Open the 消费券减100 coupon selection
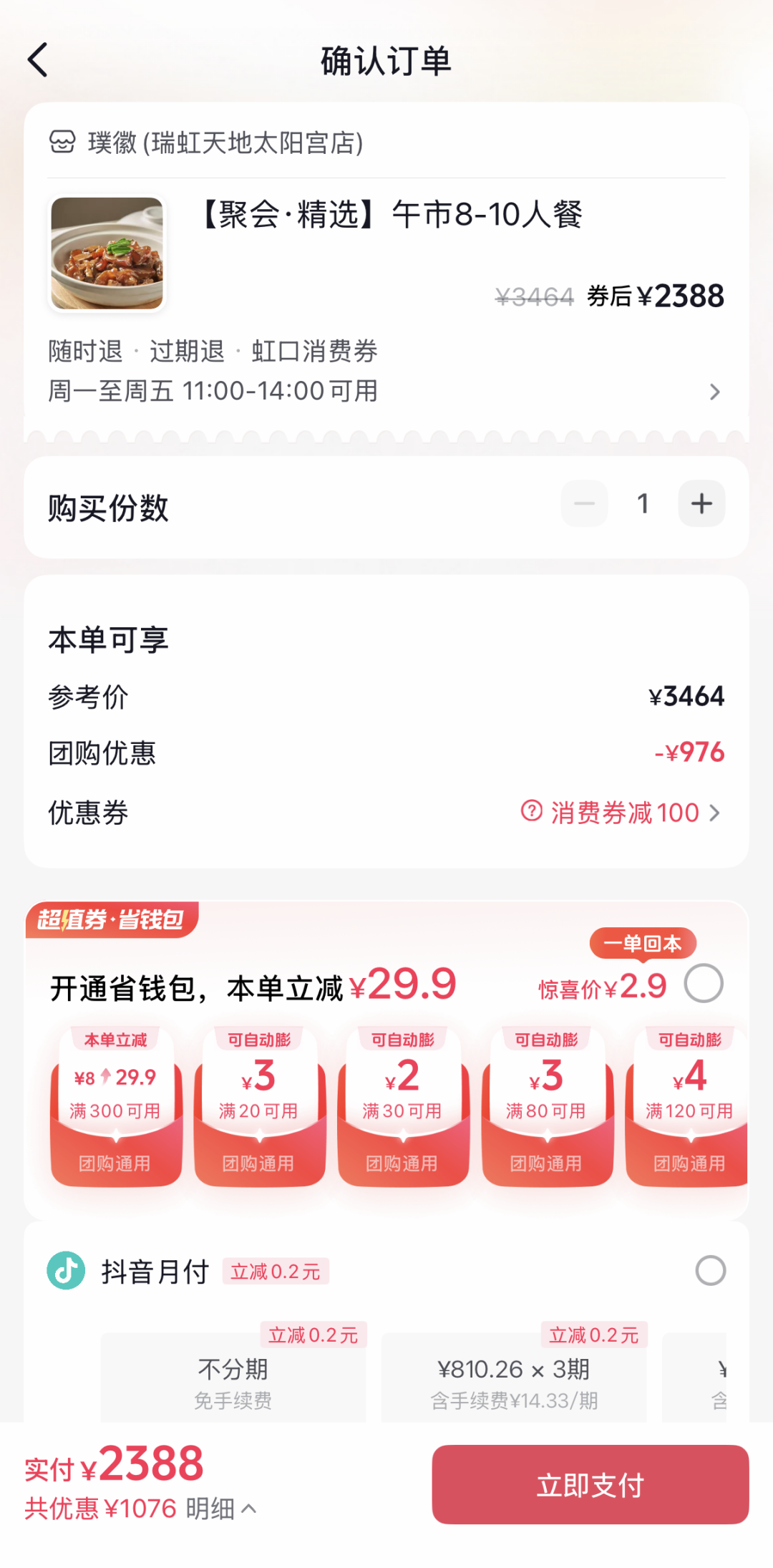 point(621,813)
